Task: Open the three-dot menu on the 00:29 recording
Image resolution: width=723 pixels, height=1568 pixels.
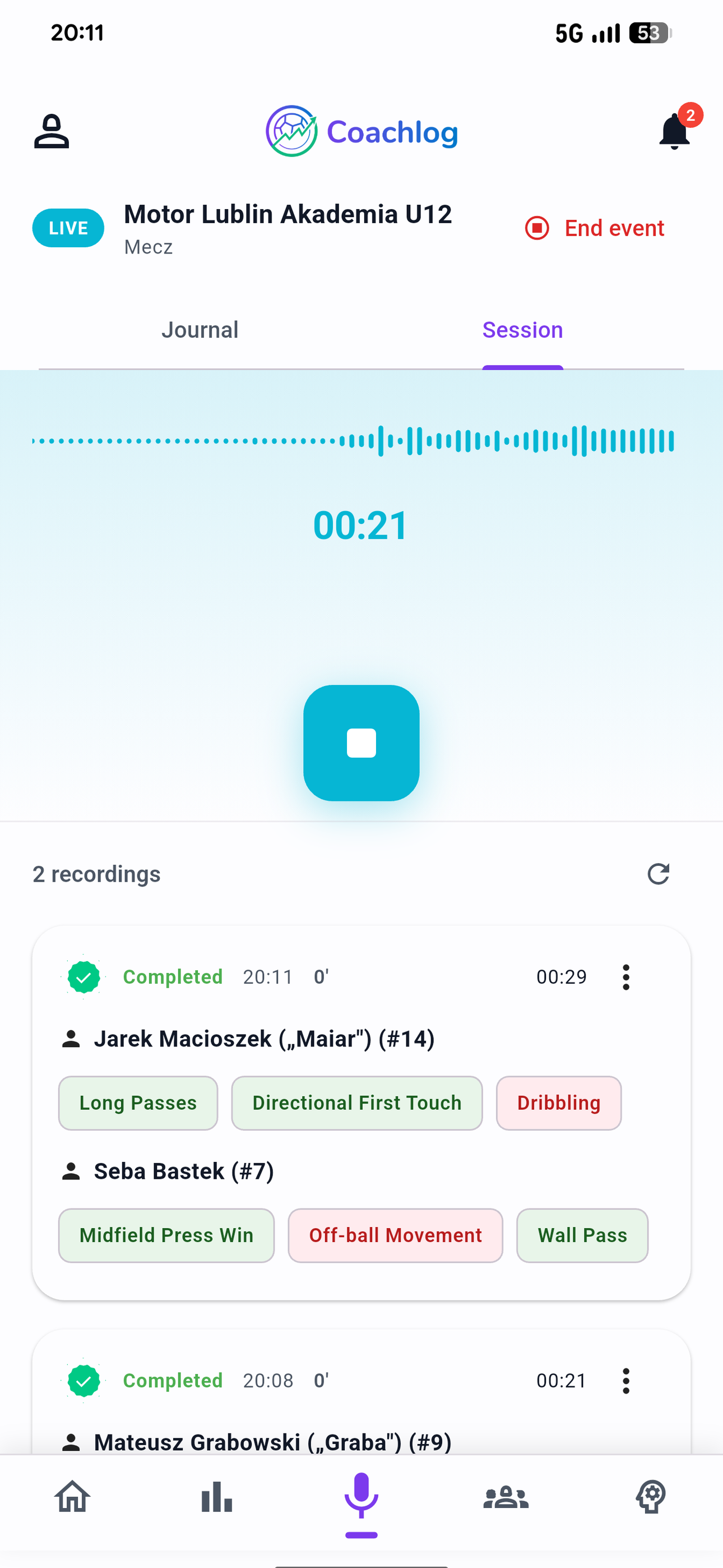Action: click(x=625, y=976)
